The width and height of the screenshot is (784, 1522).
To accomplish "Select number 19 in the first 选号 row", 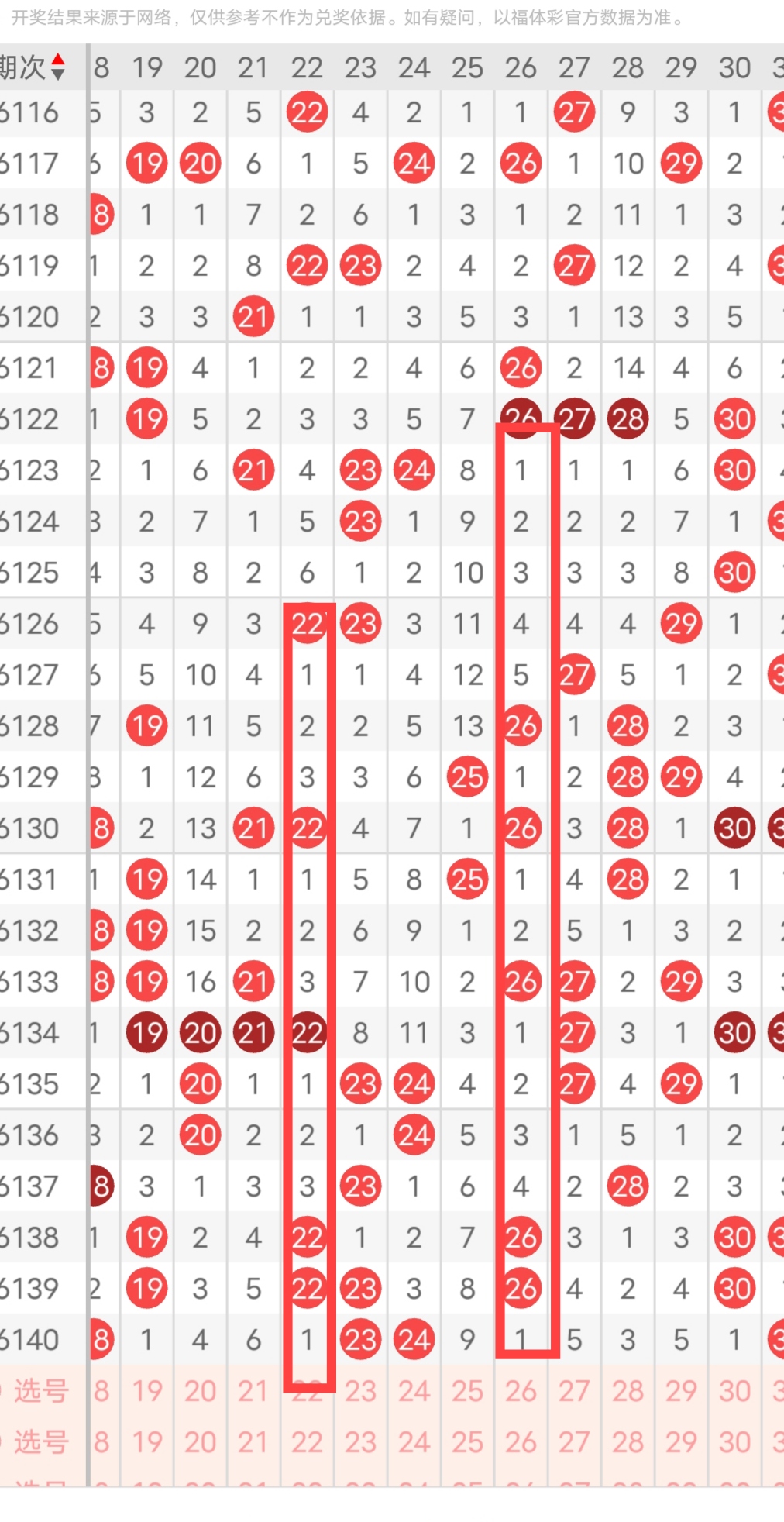I will tap(146, 1391).
